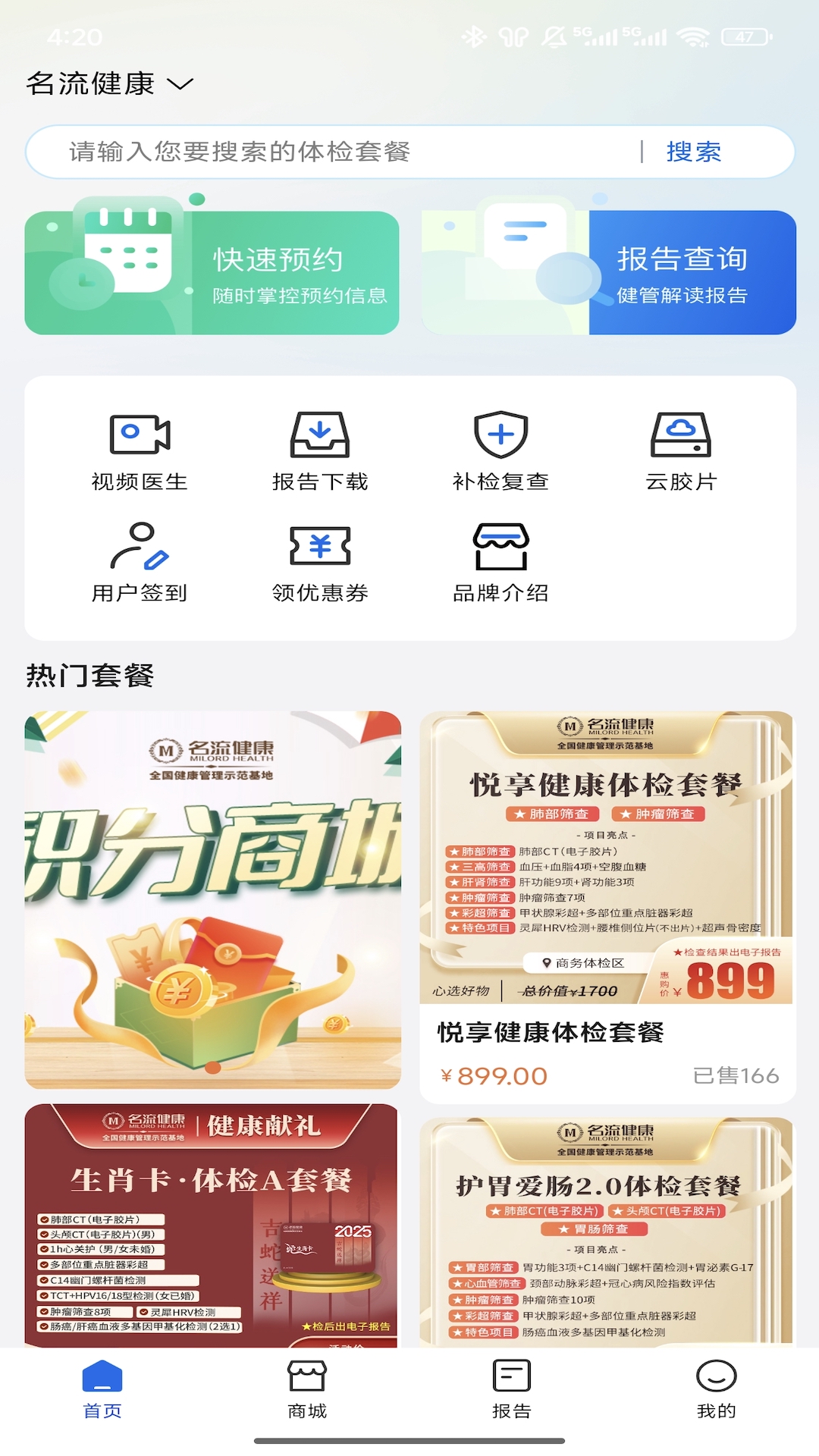Open the 我的 profile icon
Screen dimensions: 819x1456
point(716,1388)
